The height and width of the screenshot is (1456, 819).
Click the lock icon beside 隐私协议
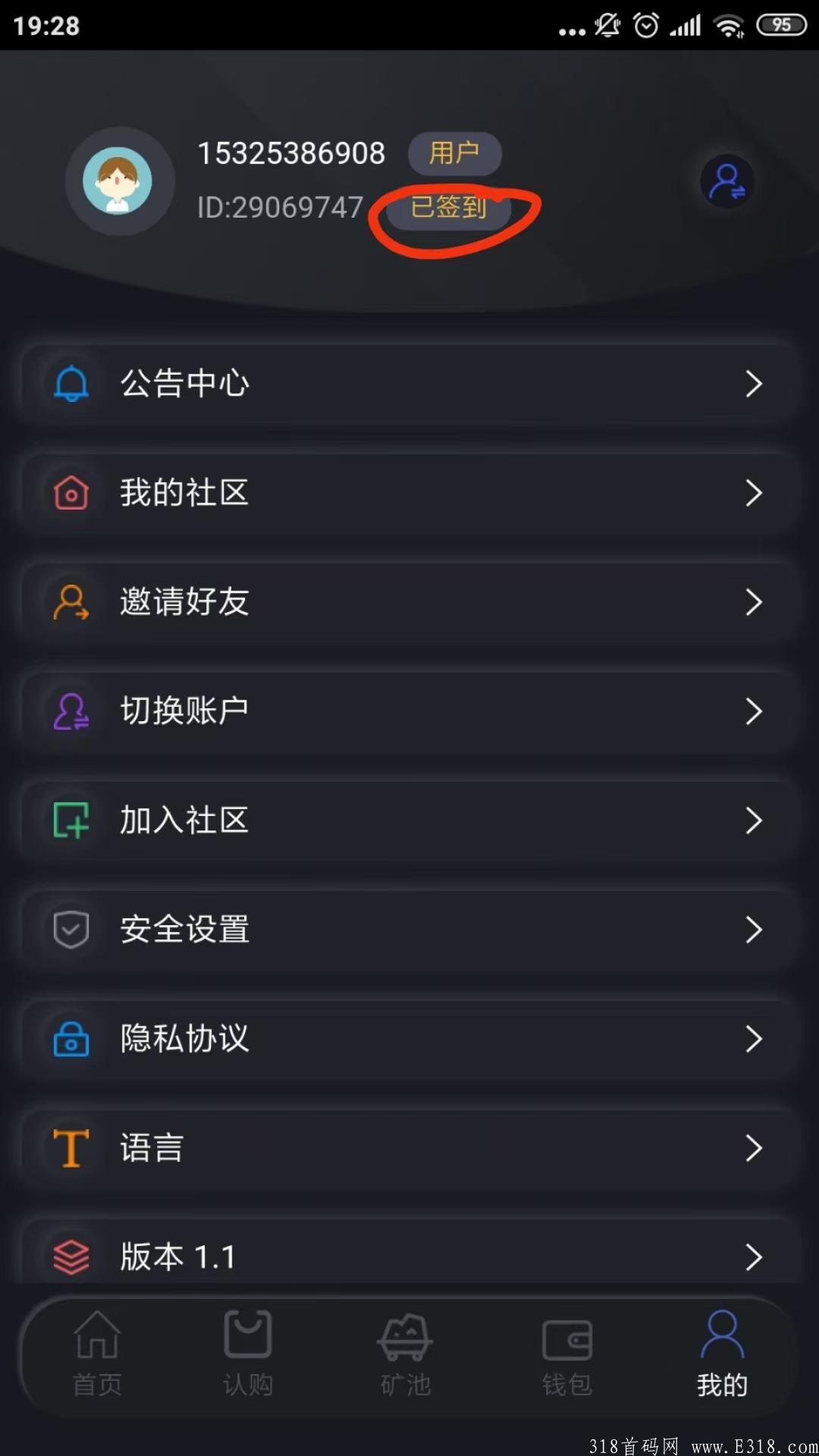(71, 1038)
